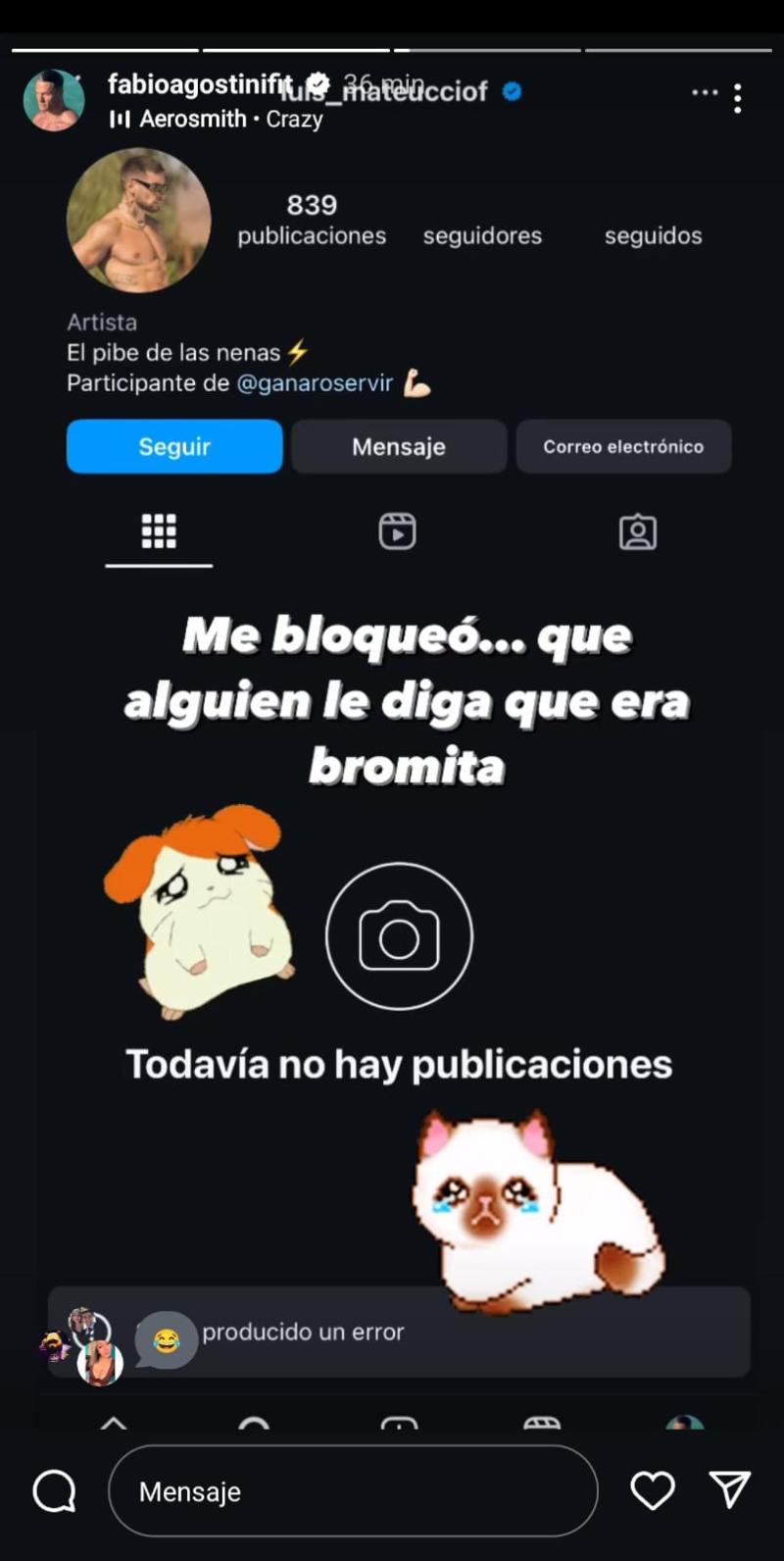Select the posts grid icon

coord(158,530)
